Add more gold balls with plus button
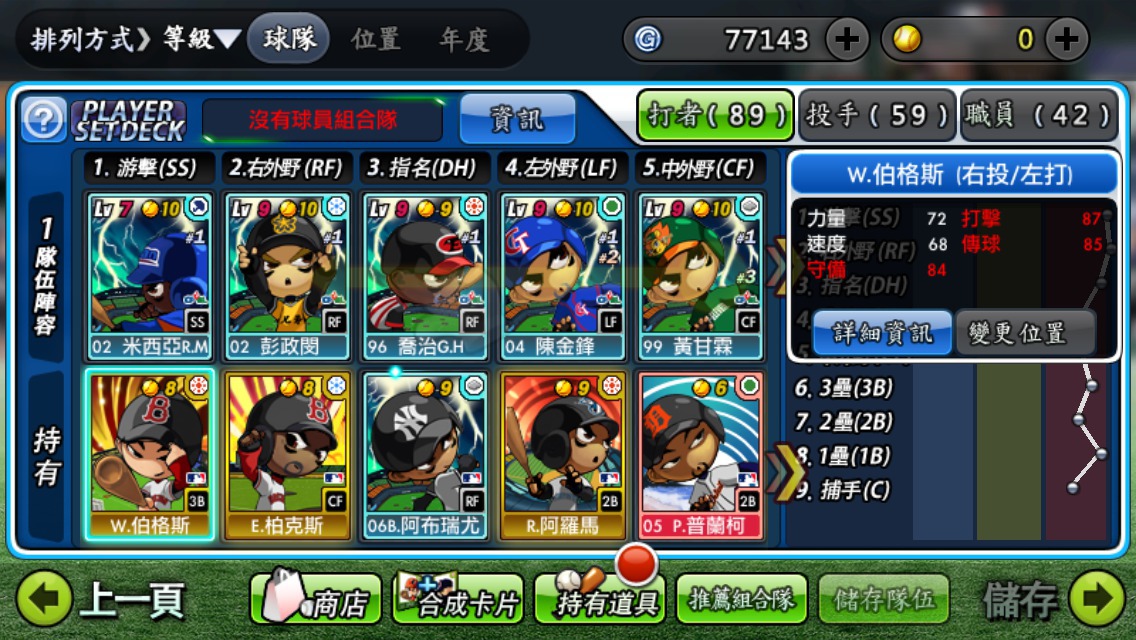This screenshot has width=1136, height=640. pyautogui.click(x=1066, y=40)
